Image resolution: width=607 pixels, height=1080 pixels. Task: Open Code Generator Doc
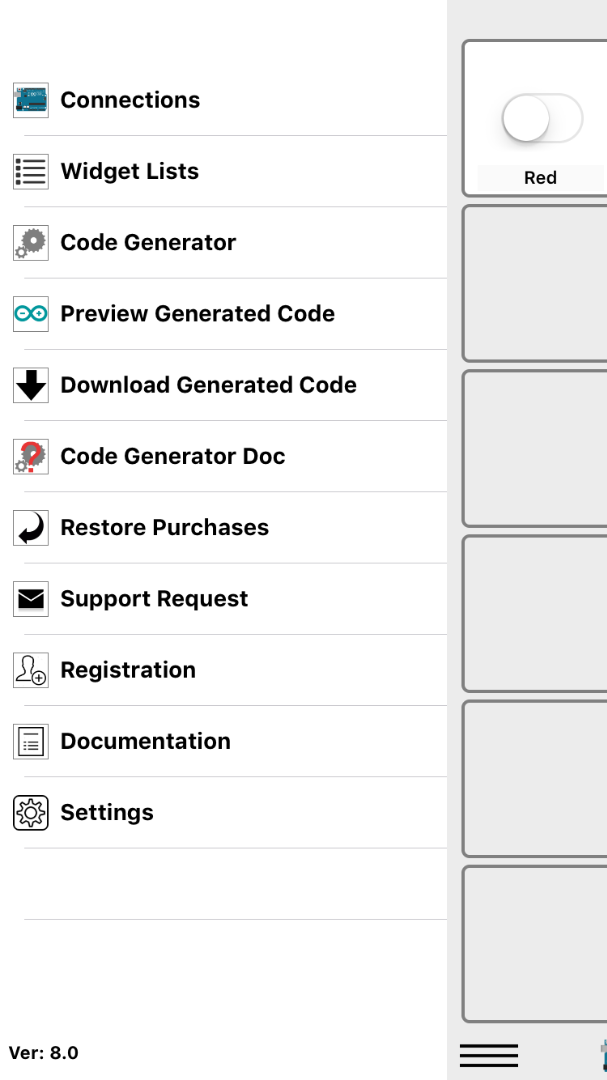pos(172,456)
